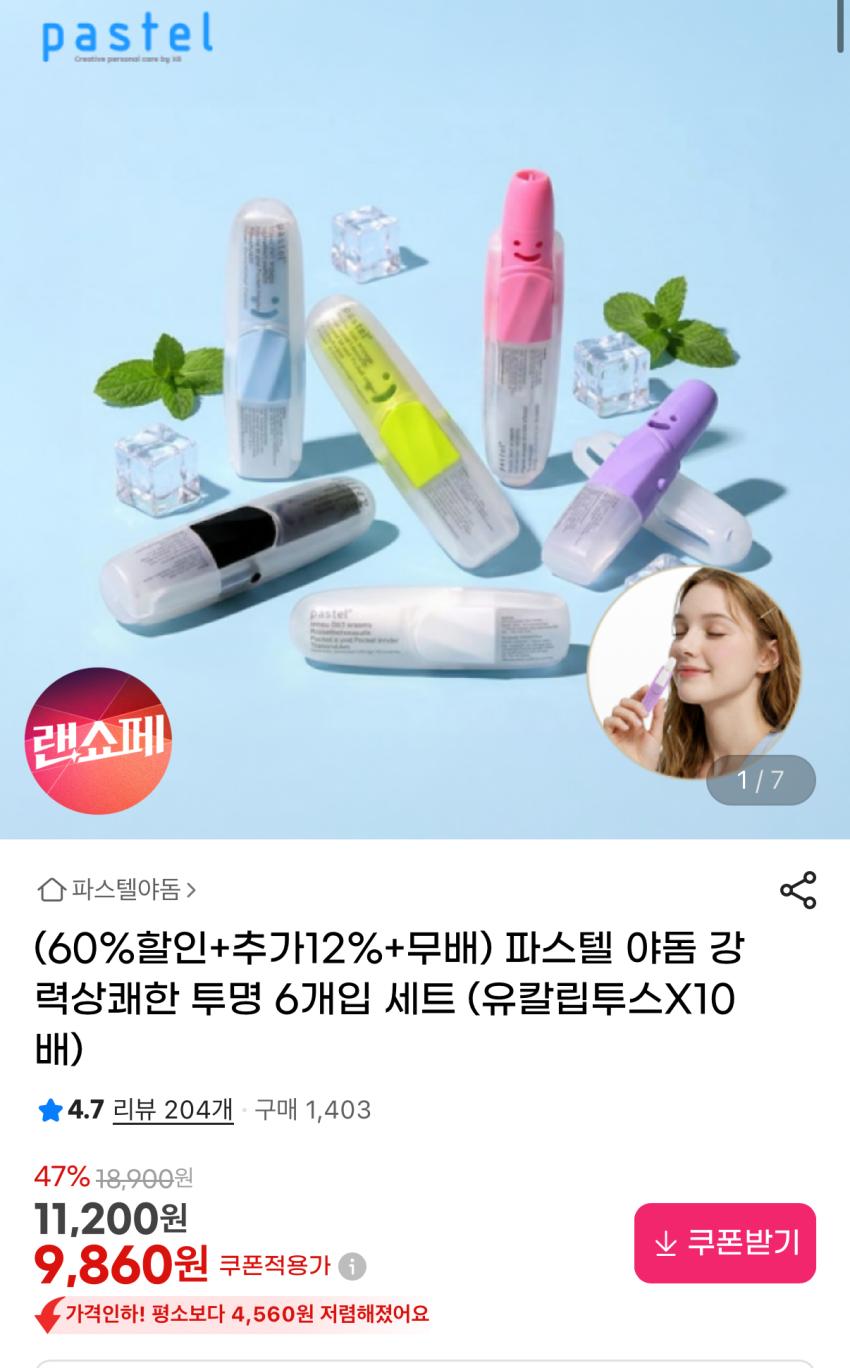Viewport: 850px width, 1368px height.
Task: Tap the 쿠폰받기 coupon button
Action: pyautogui.click(x=725, y=1243)
